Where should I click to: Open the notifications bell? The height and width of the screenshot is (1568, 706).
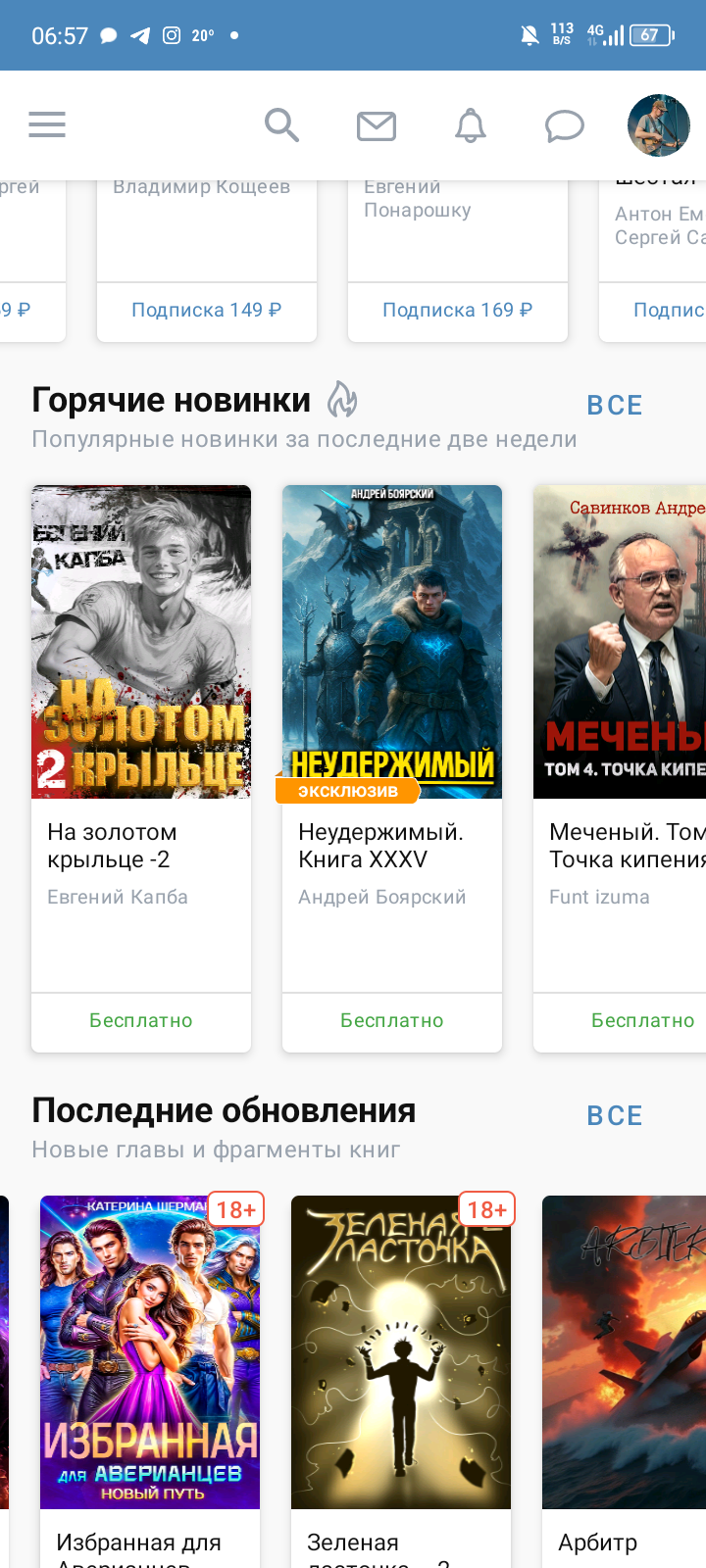coord(471,125)
